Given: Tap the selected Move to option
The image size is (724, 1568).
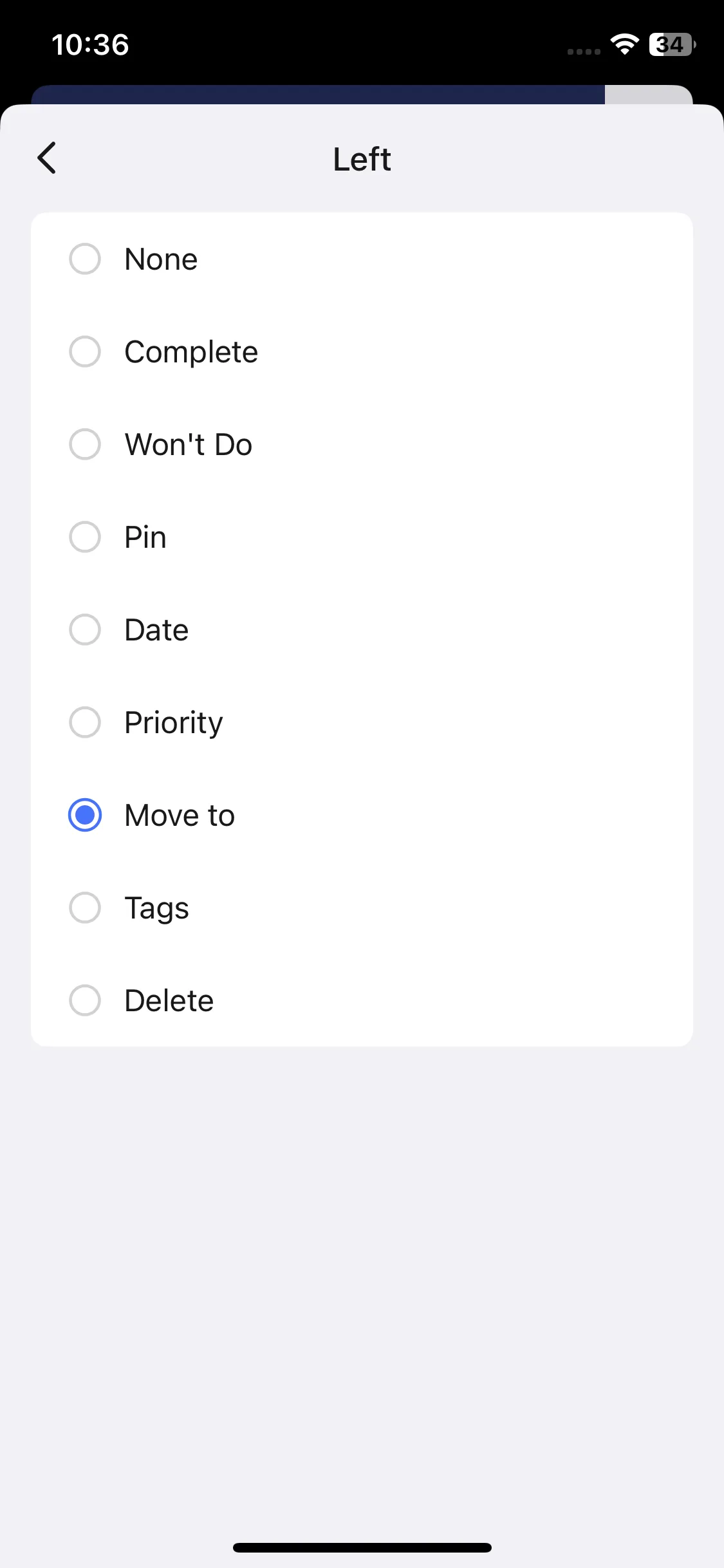Looking at the screenshot, I should click(85, 816).
